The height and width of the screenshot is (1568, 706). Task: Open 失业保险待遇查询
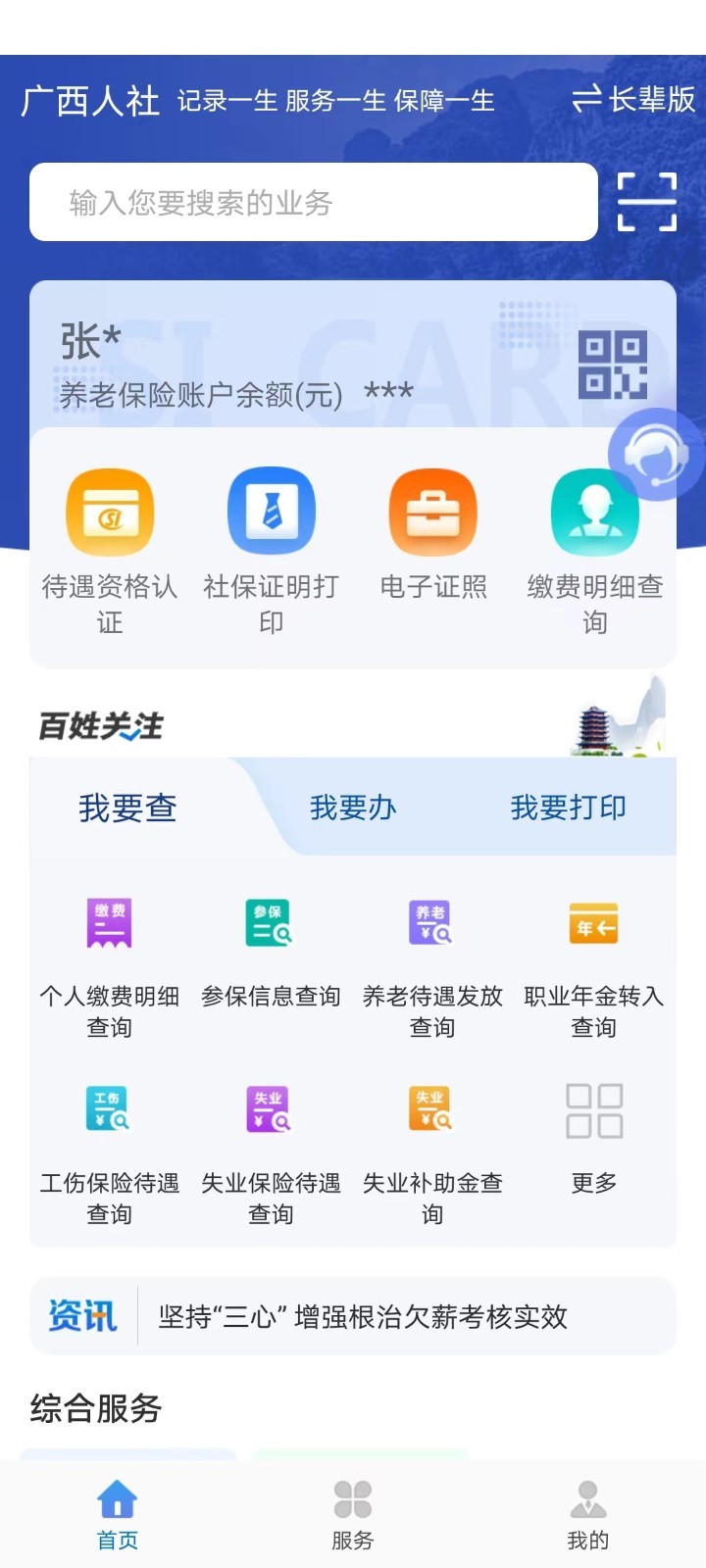point(271,1153)
